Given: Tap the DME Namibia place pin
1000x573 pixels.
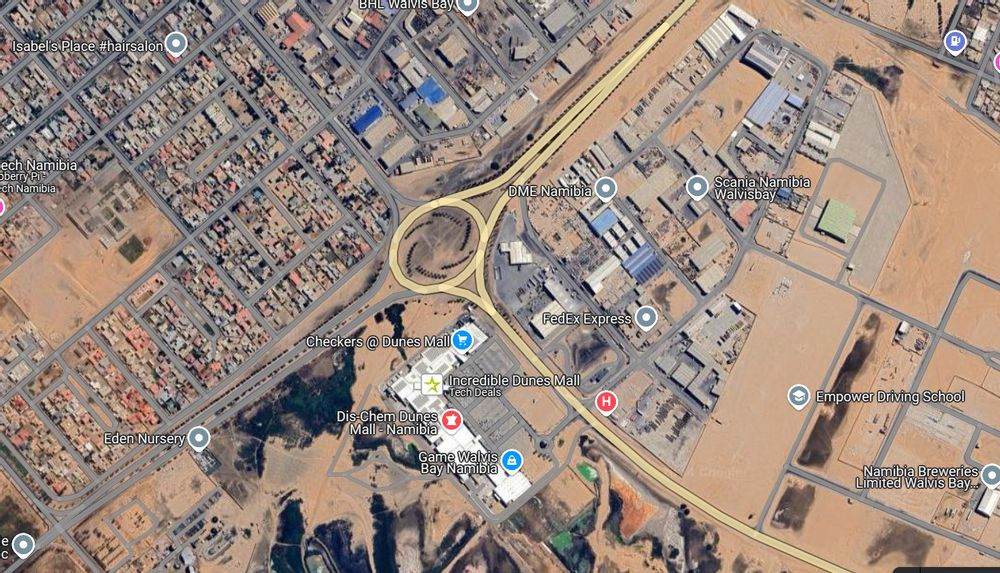Looking at the screenshot, I should click(605, 188).
